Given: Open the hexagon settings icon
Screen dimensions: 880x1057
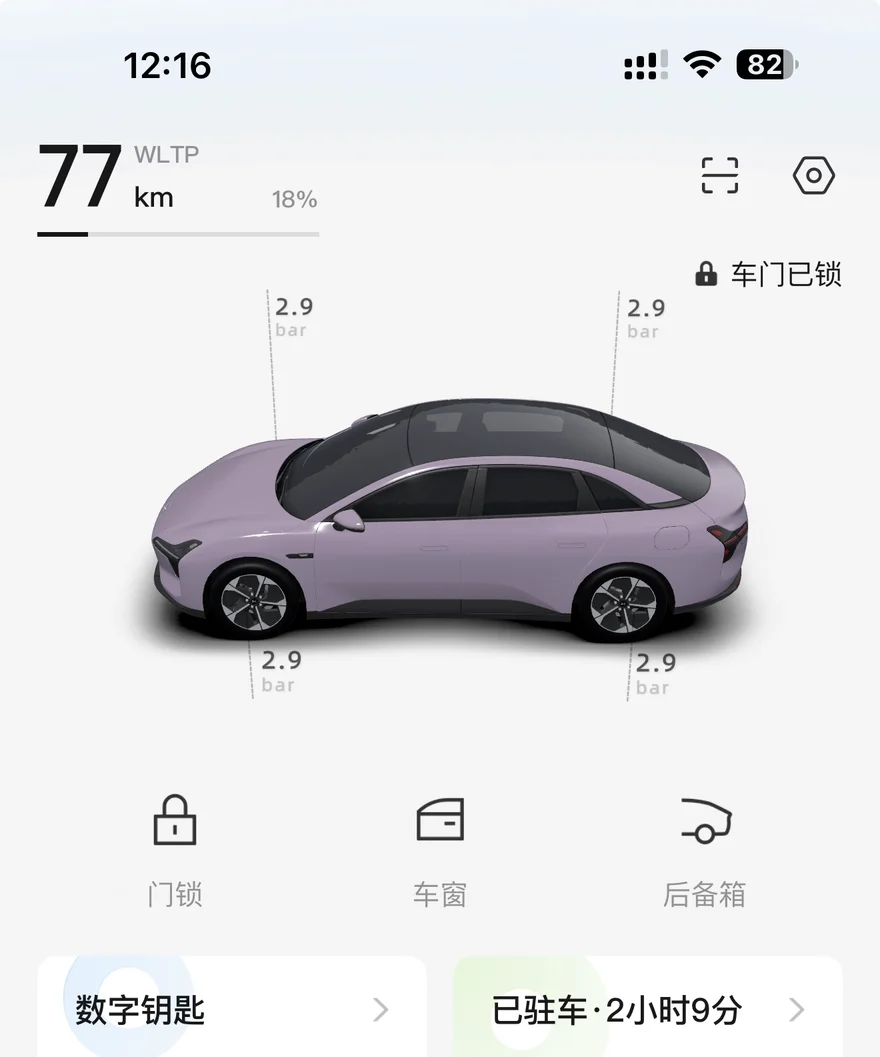Looking at the screenshot, I should pyautogui.click(x=813, y=175).
